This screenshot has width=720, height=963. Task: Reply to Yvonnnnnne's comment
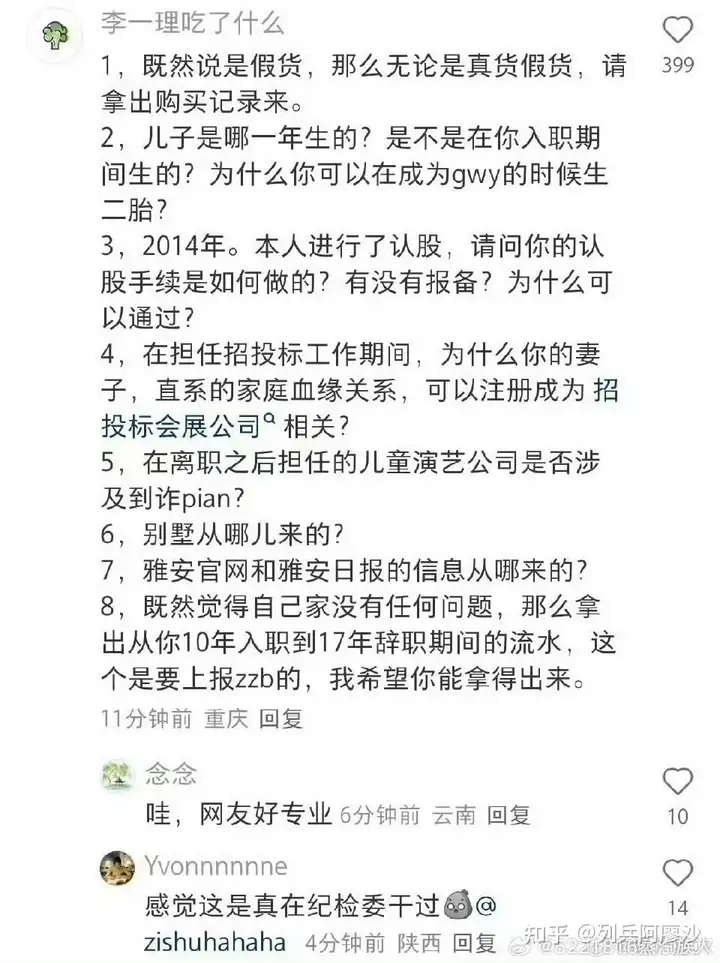[x=474, y=942]
